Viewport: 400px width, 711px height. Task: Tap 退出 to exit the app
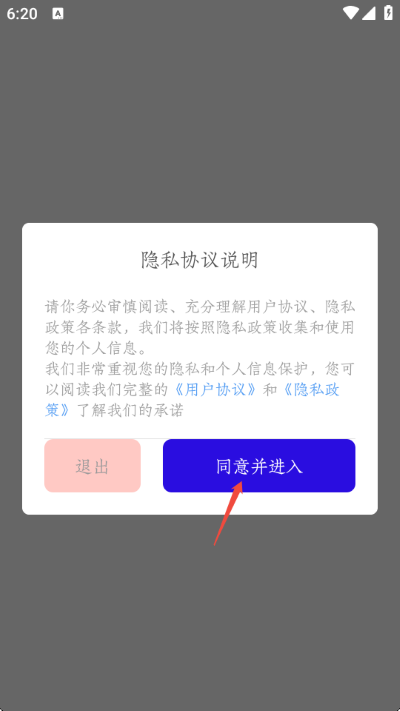tap(93, 466)
